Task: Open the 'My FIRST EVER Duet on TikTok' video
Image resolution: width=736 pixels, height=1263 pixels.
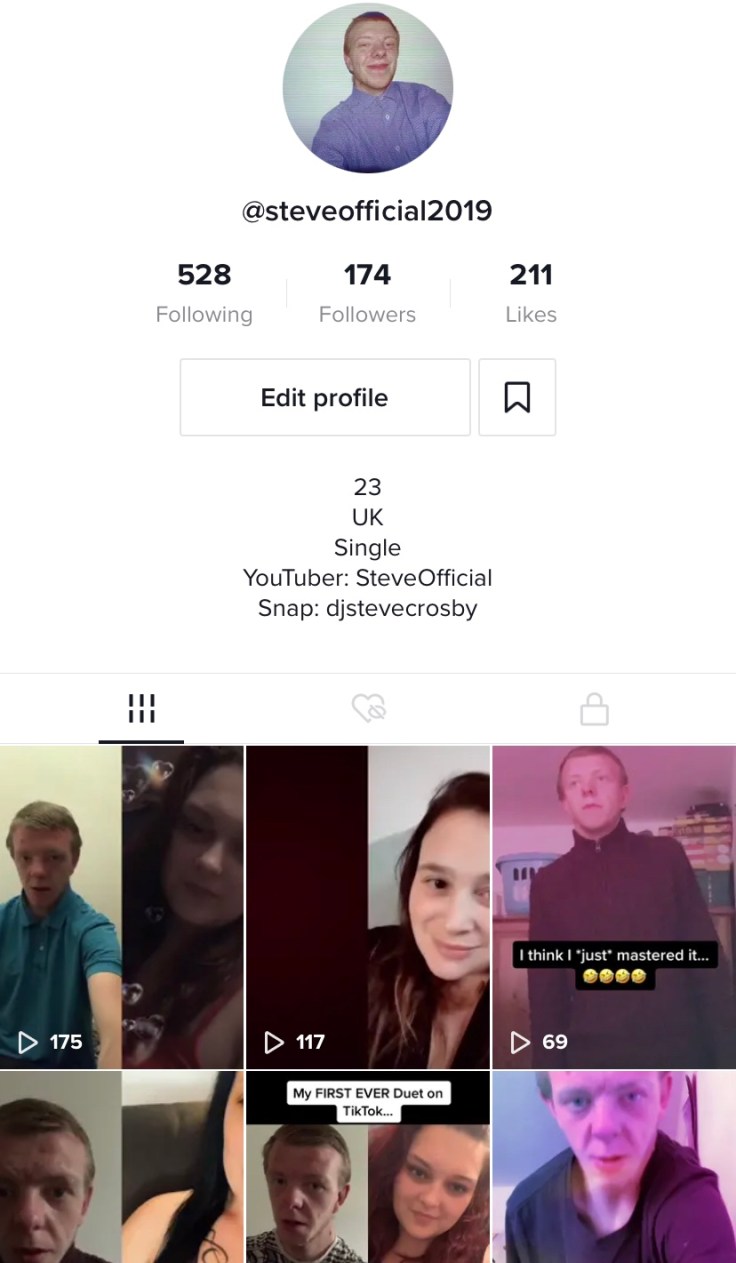Action: point(367,1167)
